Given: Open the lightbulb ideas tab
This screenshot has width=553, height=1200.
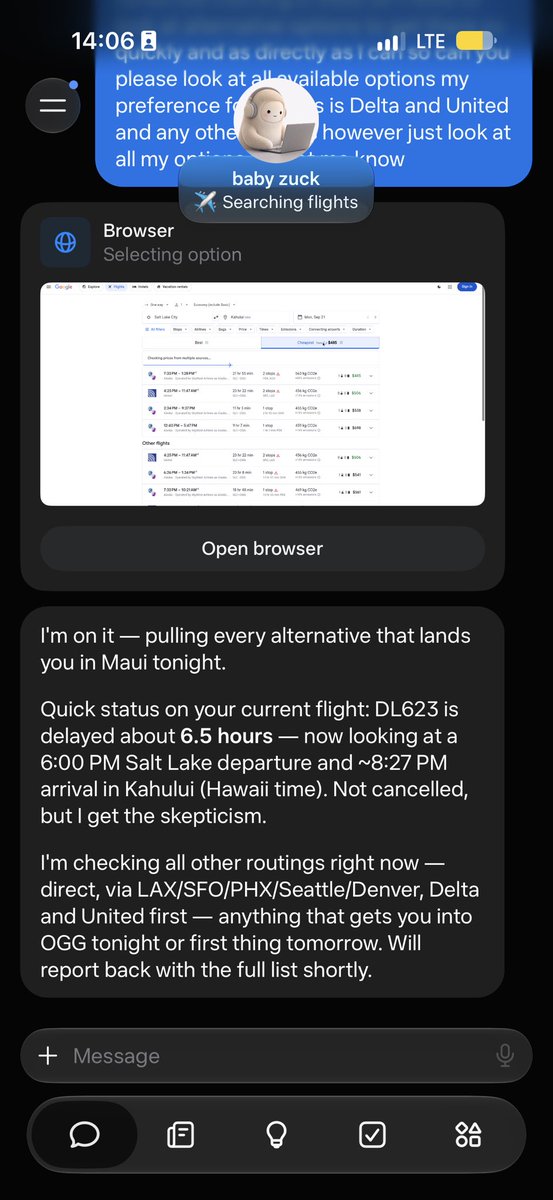Looking at the screenshot, I should (x=276, y=1134).
